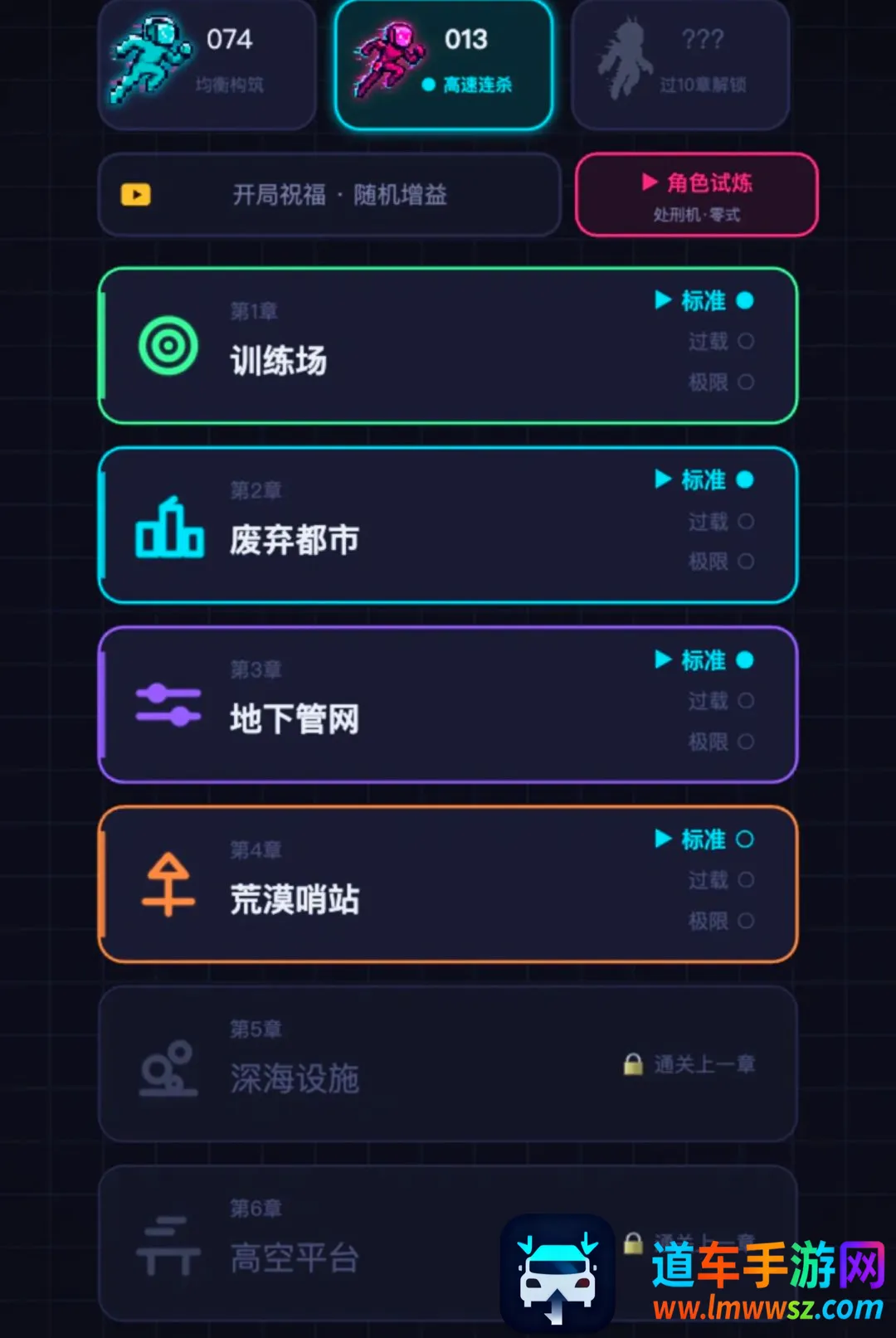Select 过载 difficulty for 荒漠哨站

pyautogui.click(x=720, y=880)
